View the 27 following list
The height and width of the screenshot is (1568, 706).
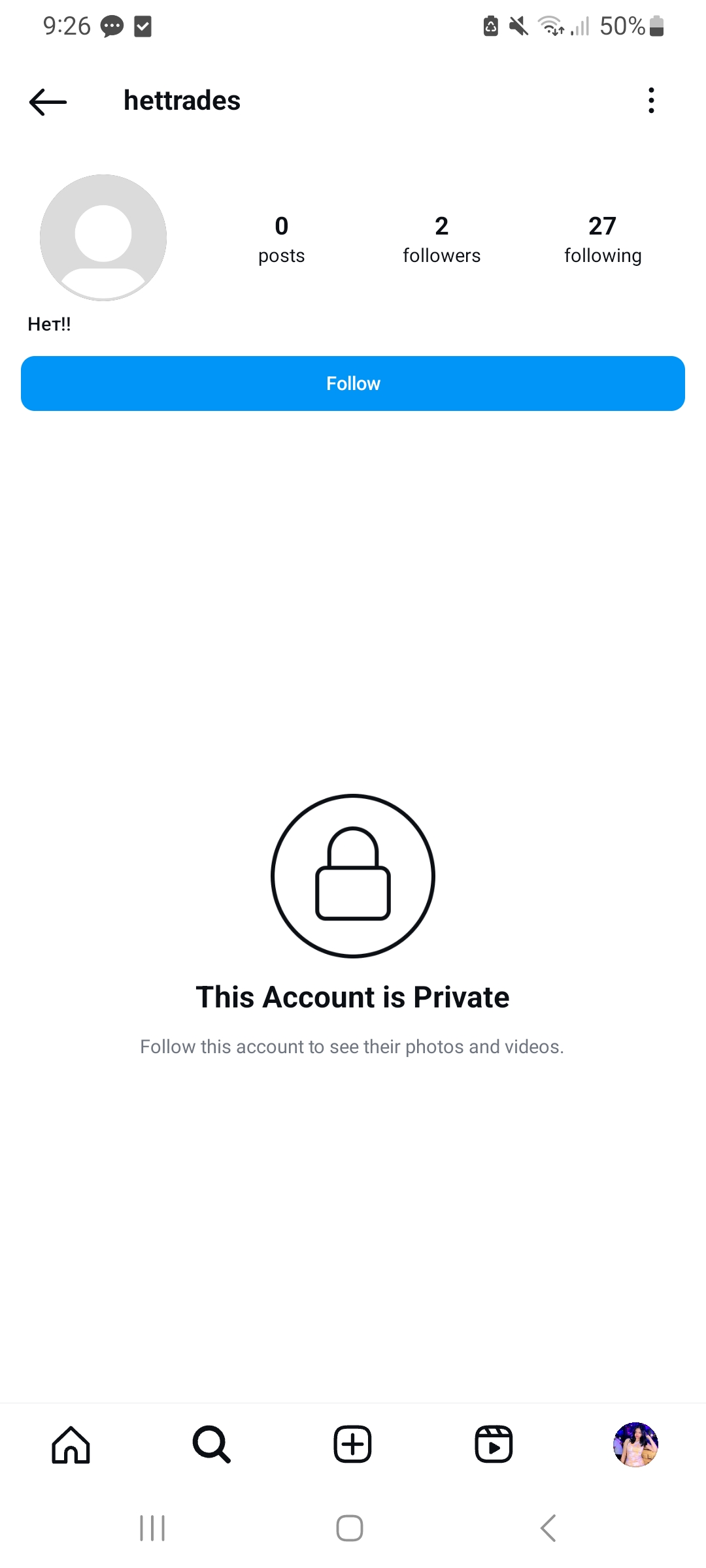point(603,240)
